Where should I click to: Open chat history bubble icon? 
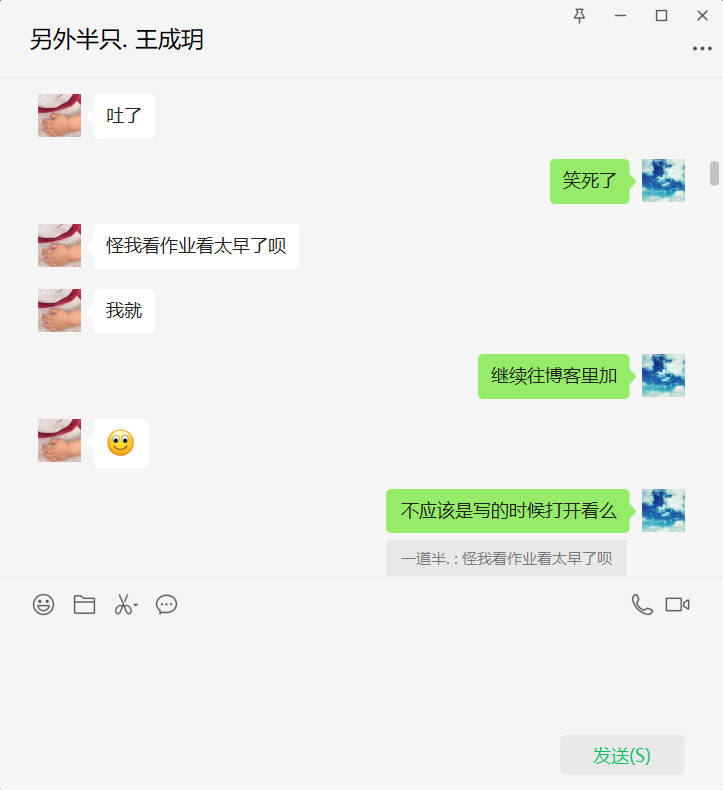[x=166, y=604]
